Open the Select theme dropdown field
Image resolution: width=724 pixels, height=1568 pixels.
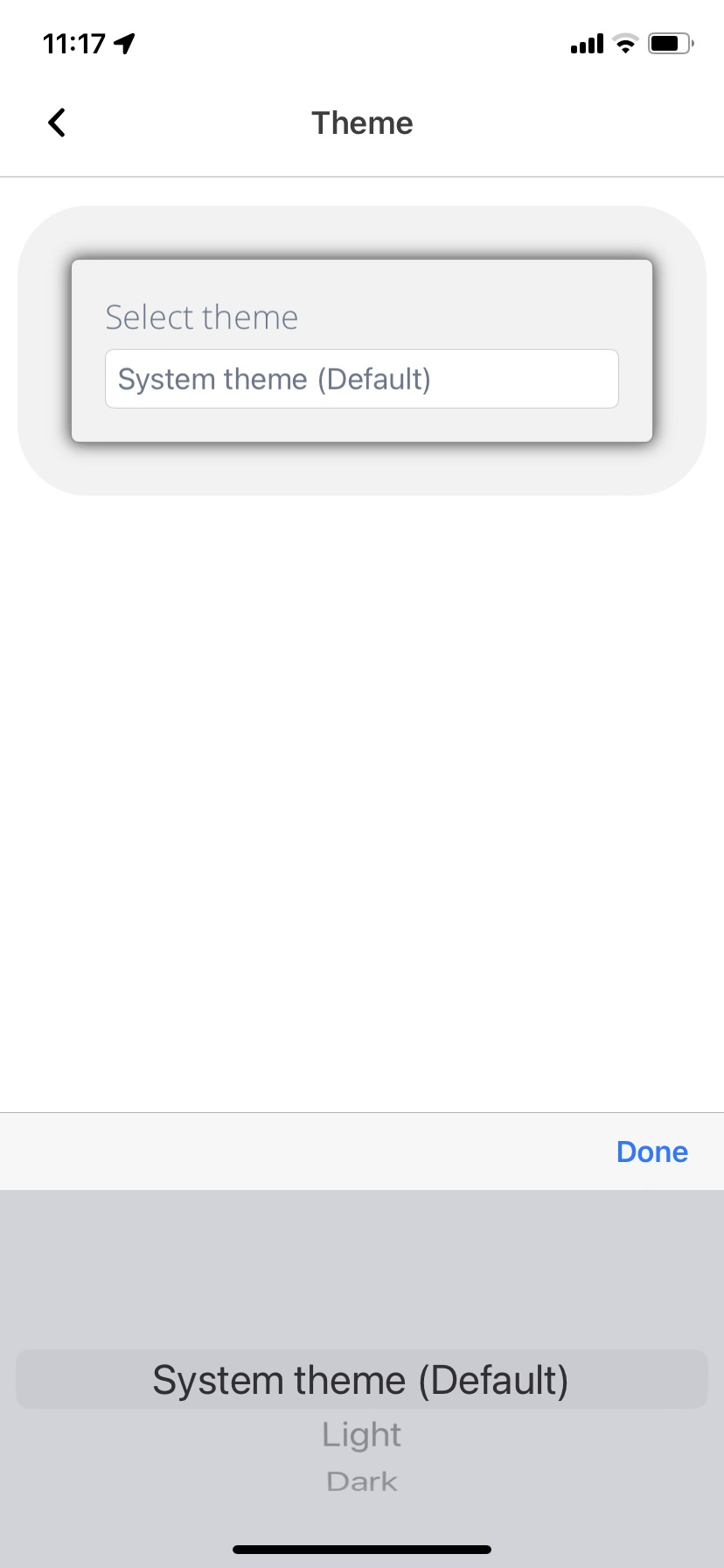(362, 379)
